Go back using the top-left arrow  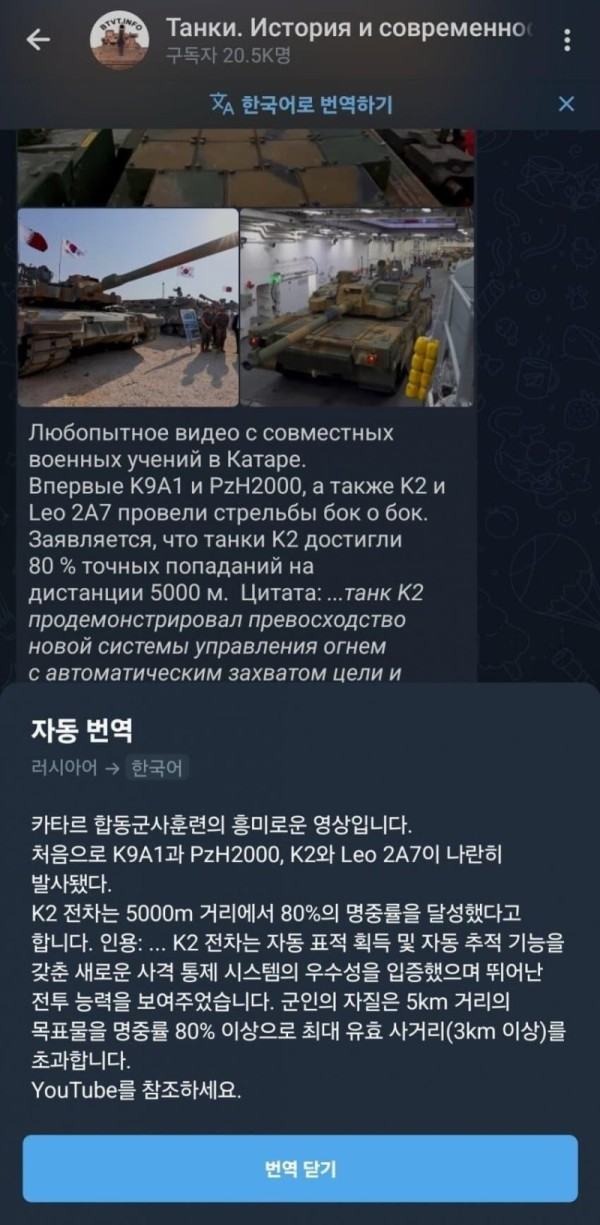38,40
